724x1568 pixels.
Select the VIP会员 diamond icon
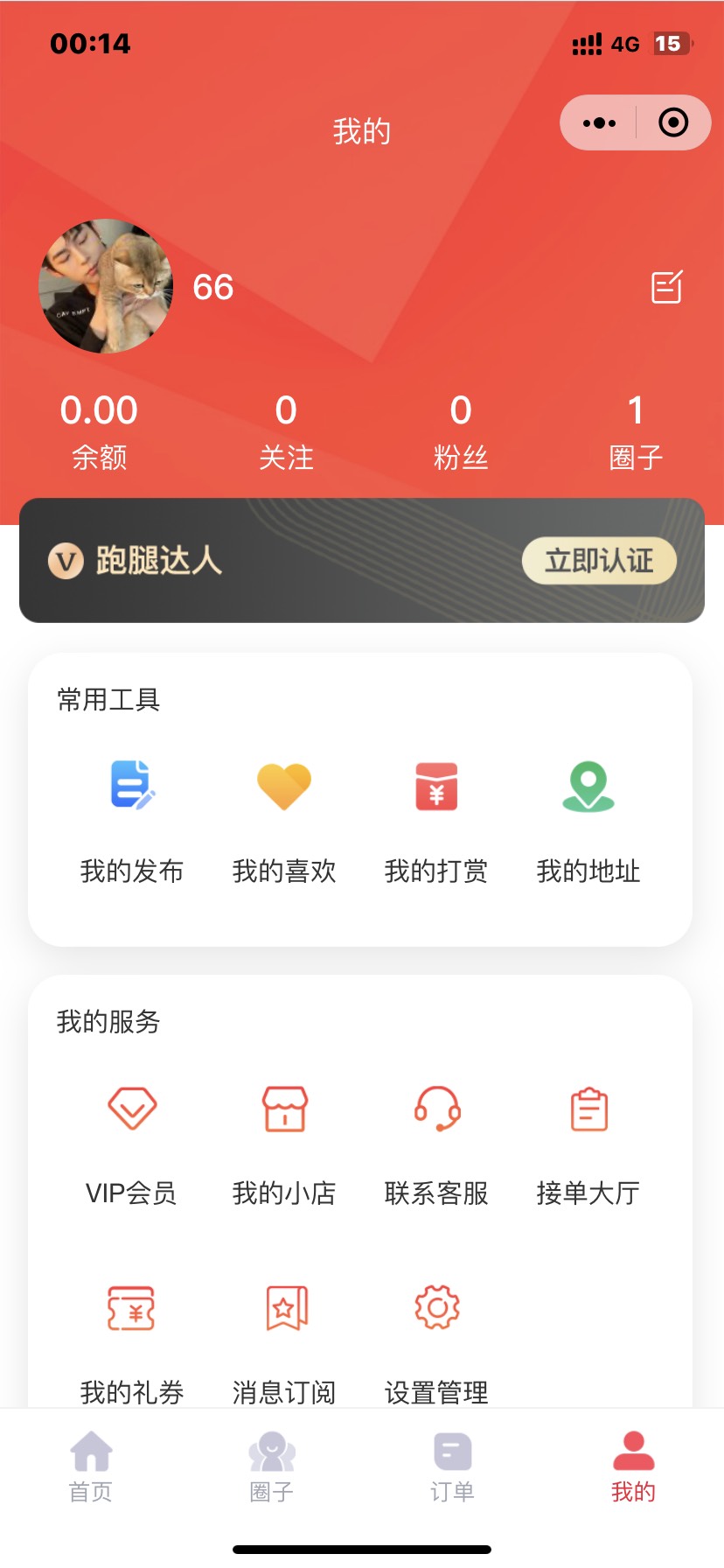point(132,1109)
